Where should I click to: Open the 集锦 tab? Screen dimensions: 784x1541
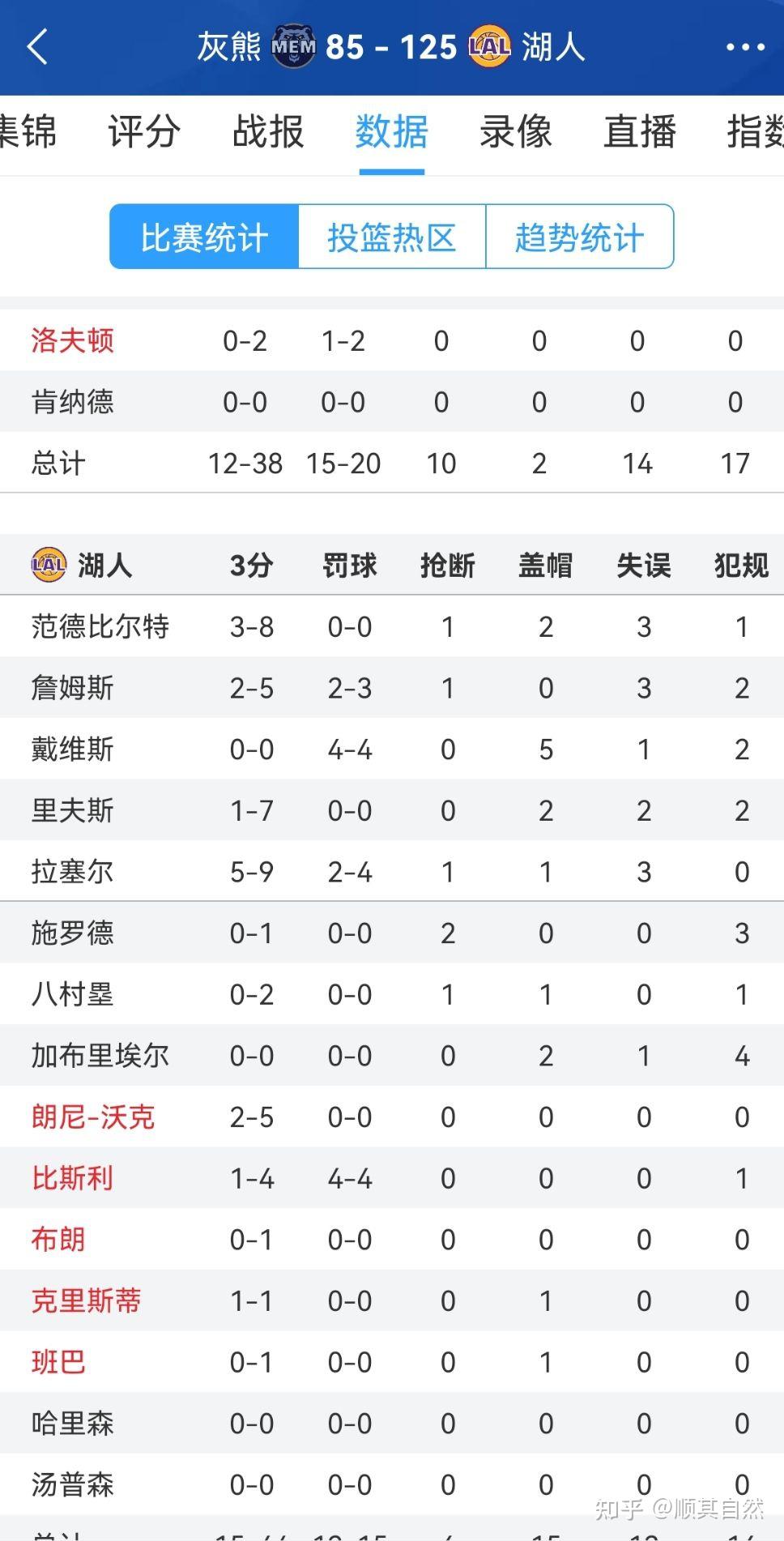pos(28,132)
